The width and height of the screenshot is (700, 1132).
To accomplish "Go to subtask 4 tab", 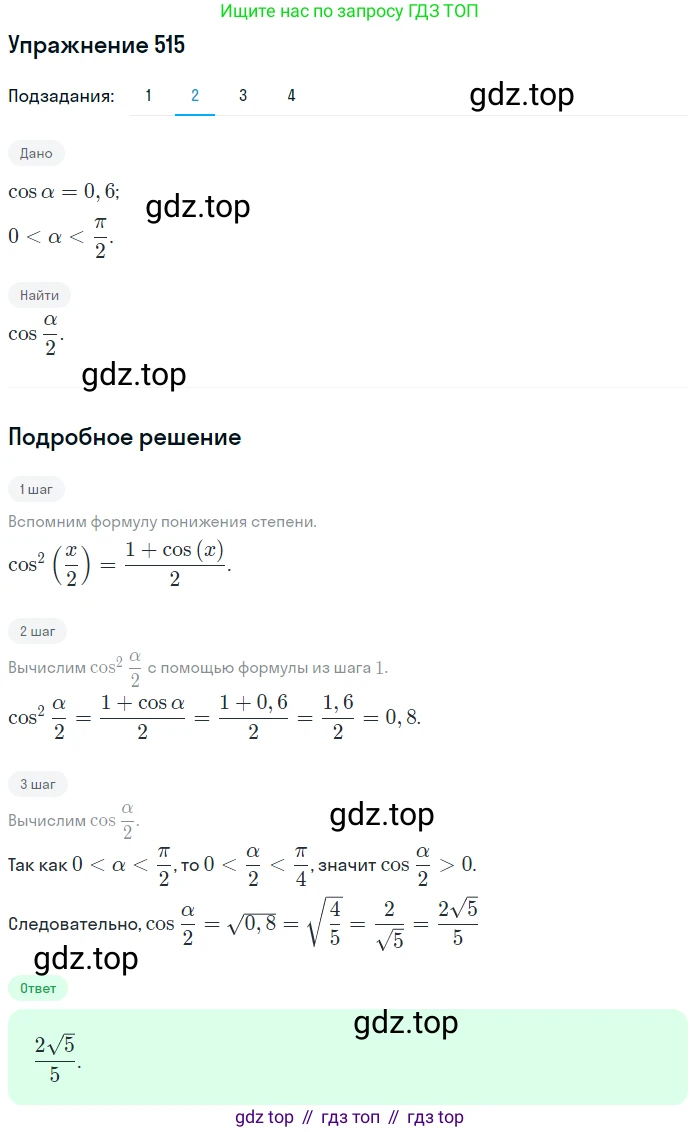I will pyautogui.click(x=291, y=96).
